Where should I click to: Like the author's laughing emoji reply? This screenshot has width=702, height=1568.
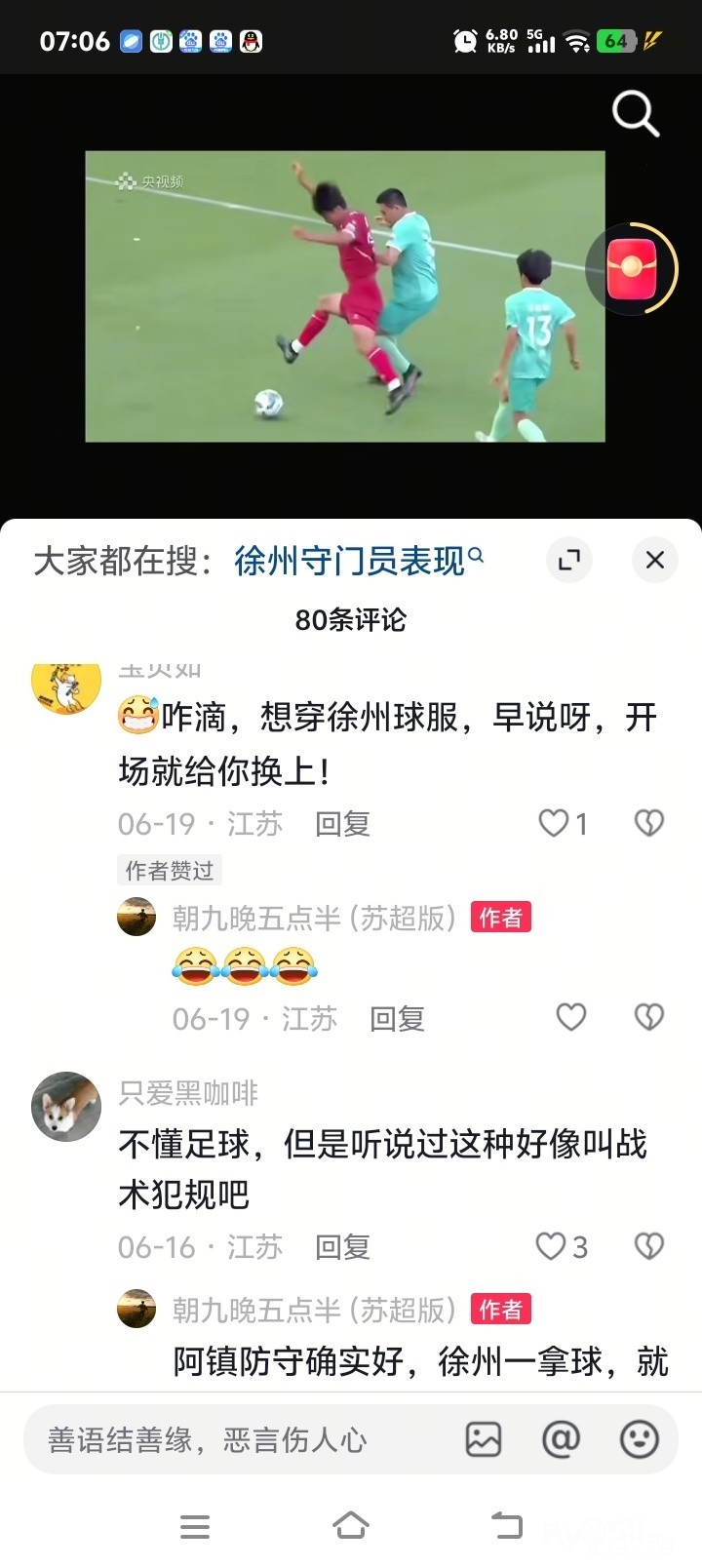[570, 1018]
